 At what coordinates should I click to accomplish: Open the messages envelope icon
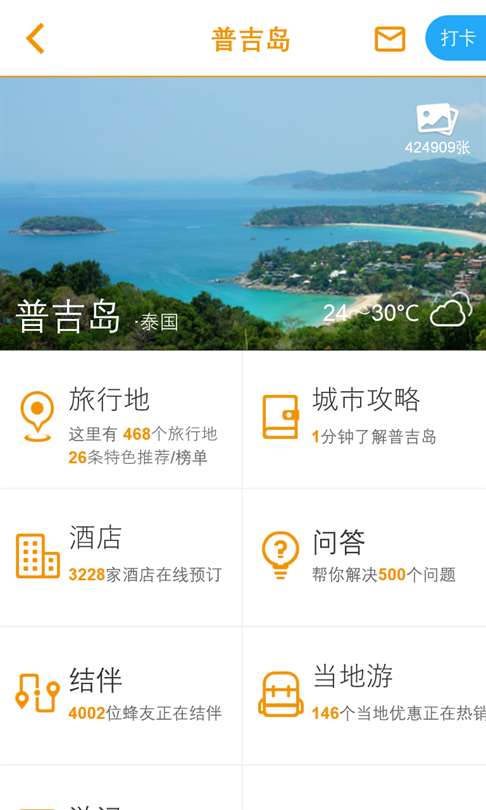point(389,39)
